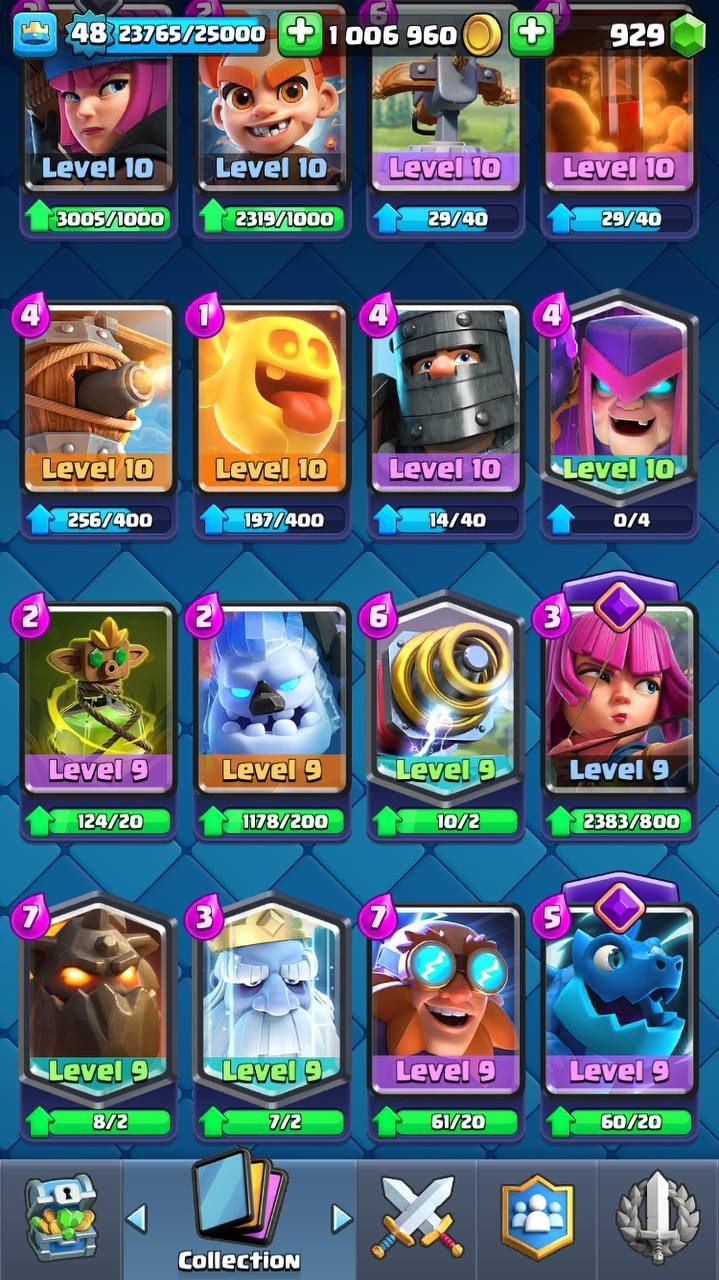This screenshot has width=719, height=1280.
Task: Add experience with the first green plus
Action: [299, 34]
